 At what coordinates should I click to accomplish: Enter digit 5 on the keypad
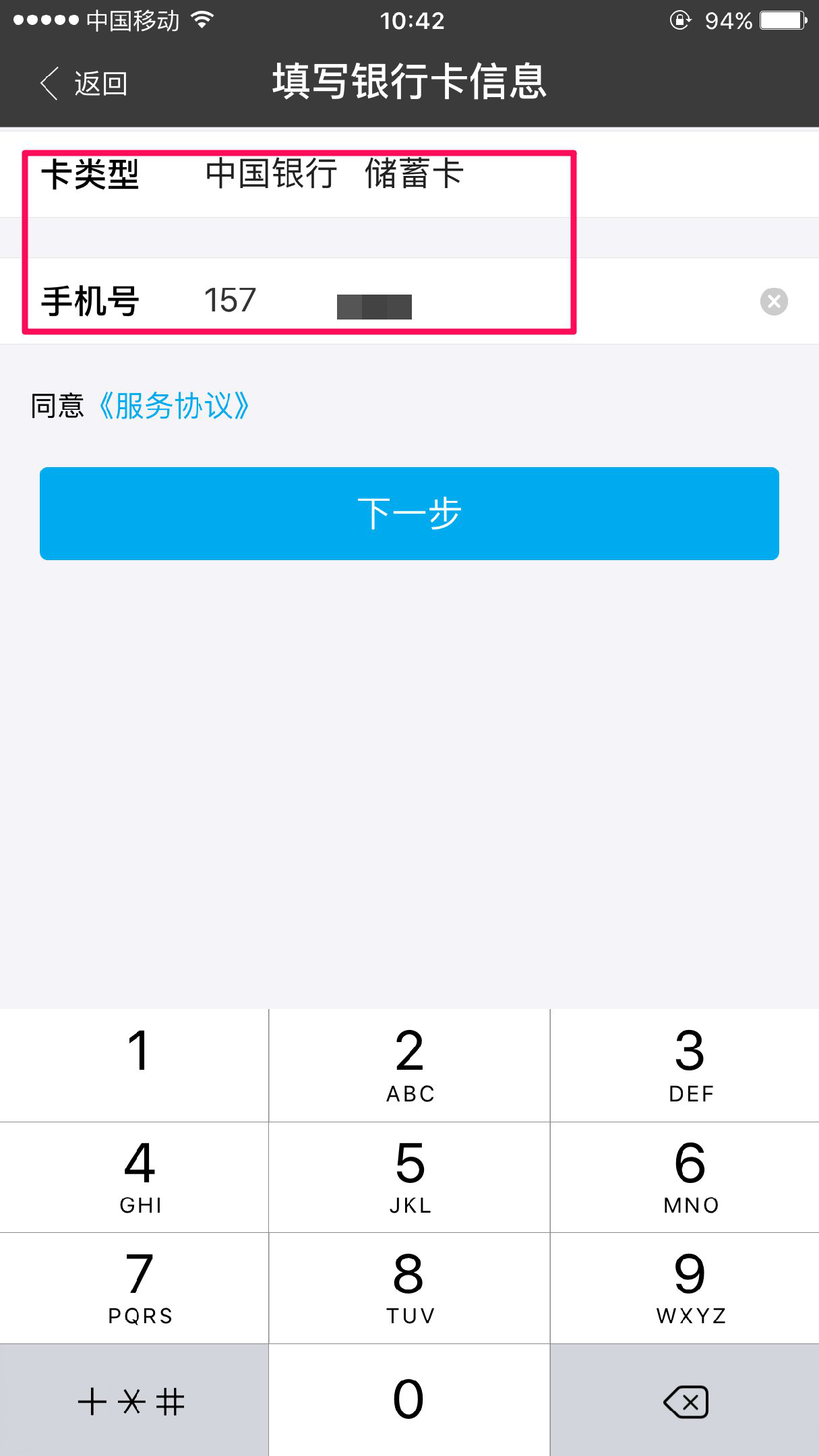(409, 1177)
